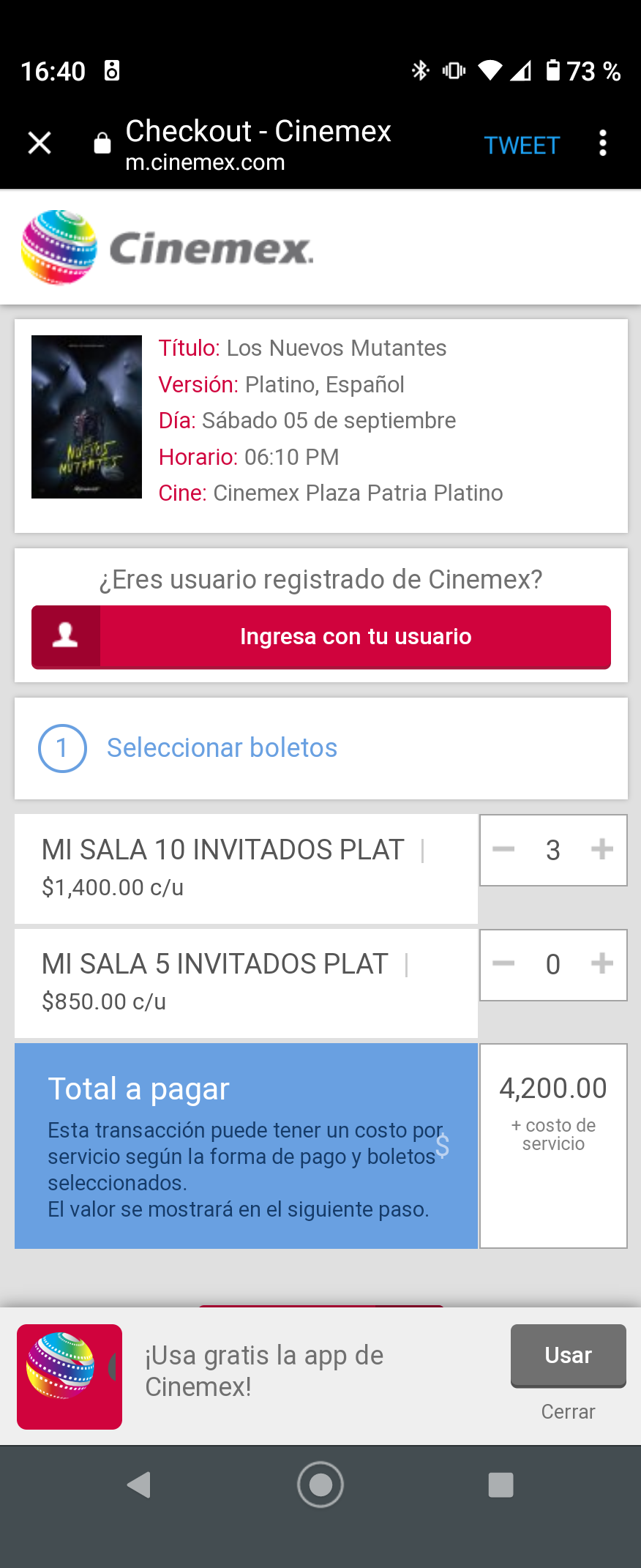Image resolution: width=641 pixels, height=1568 pixels.
Task: Go back using the system back button
Action: click(x=139, y=1485)
